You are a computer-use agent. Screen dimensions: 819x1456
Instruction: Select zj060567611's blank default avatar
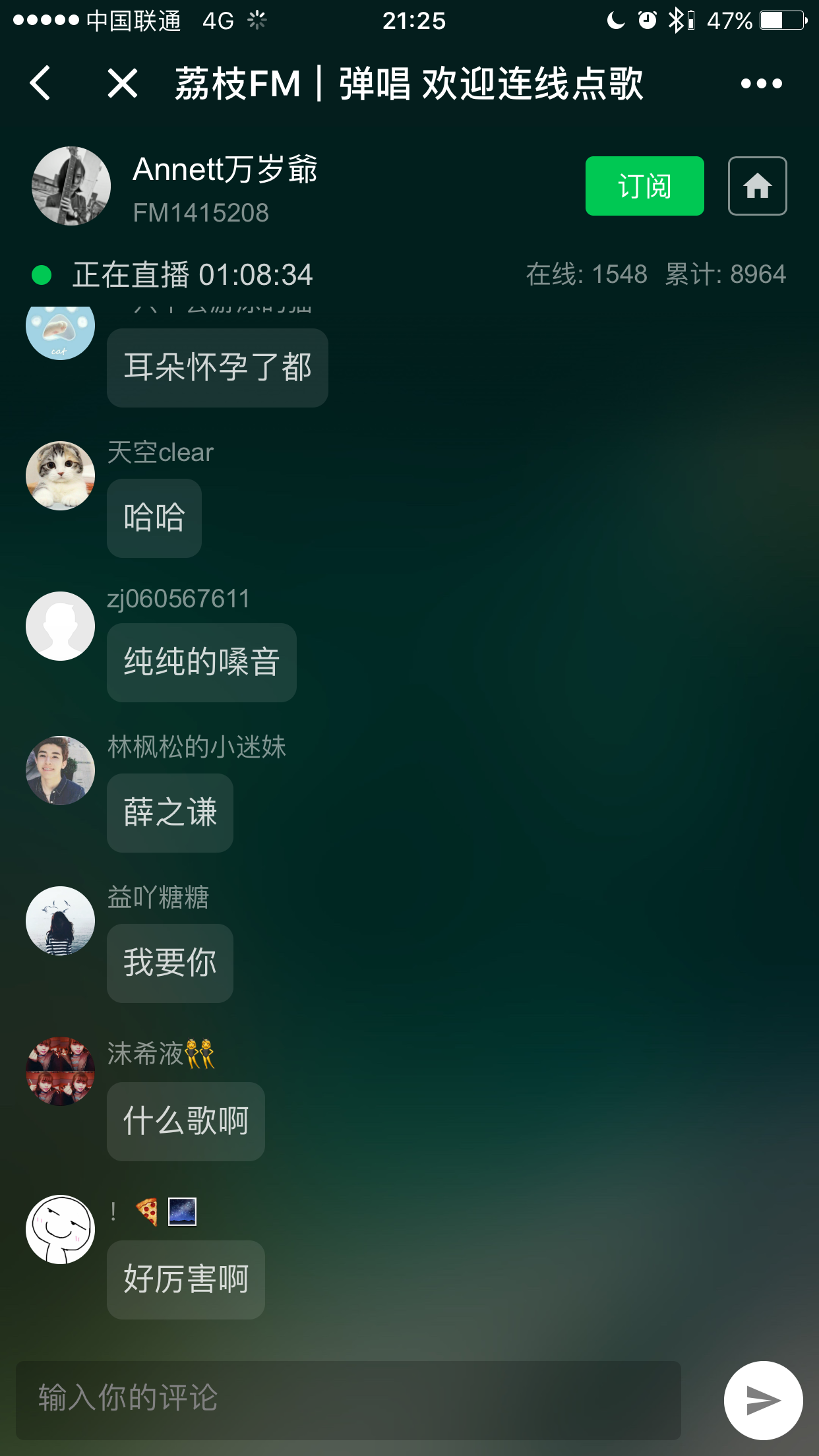coord(60,625)
